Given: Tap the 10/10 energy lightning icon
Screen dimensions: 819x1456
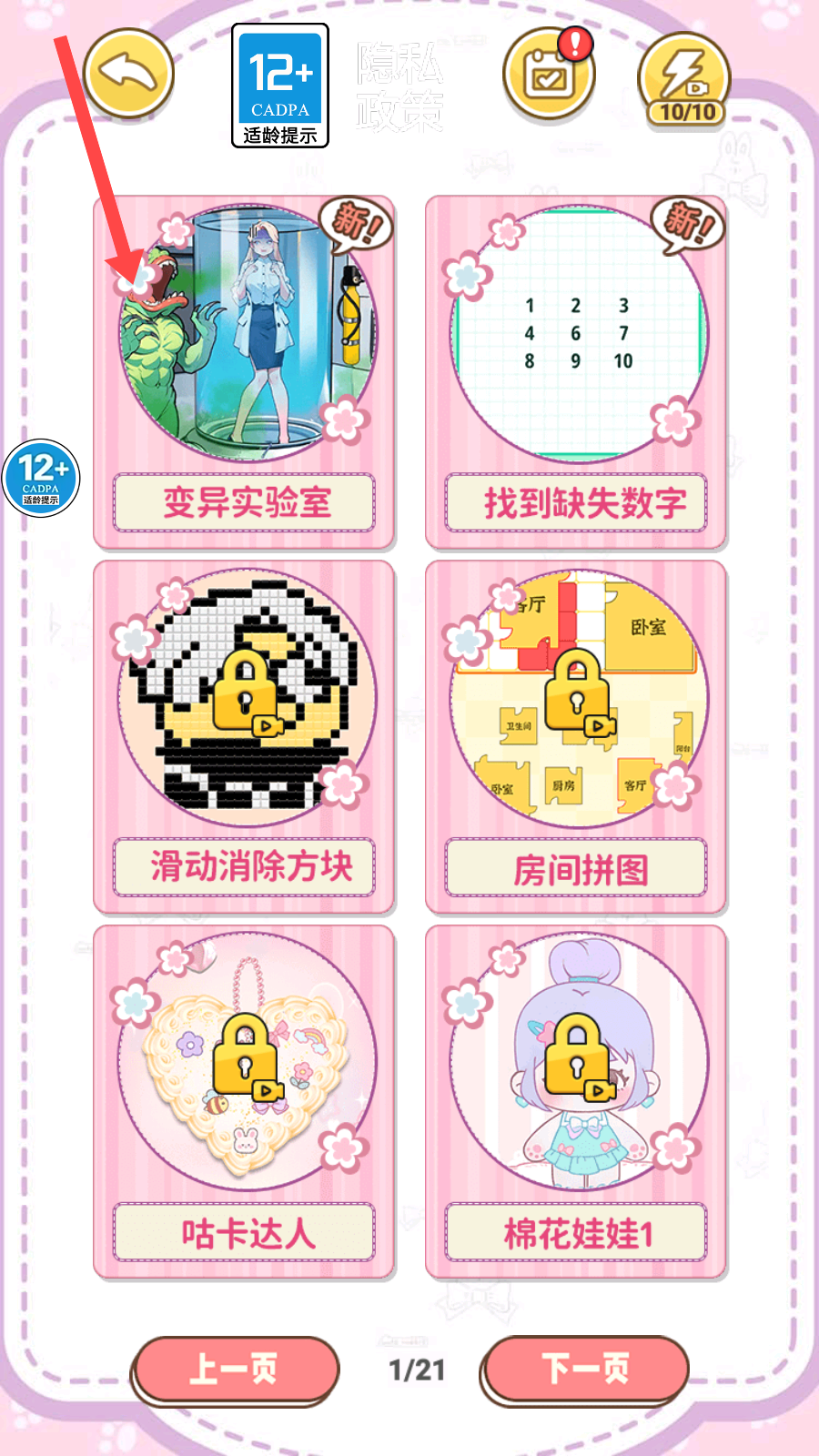Looking at the screenshot, I should [685, 80].
